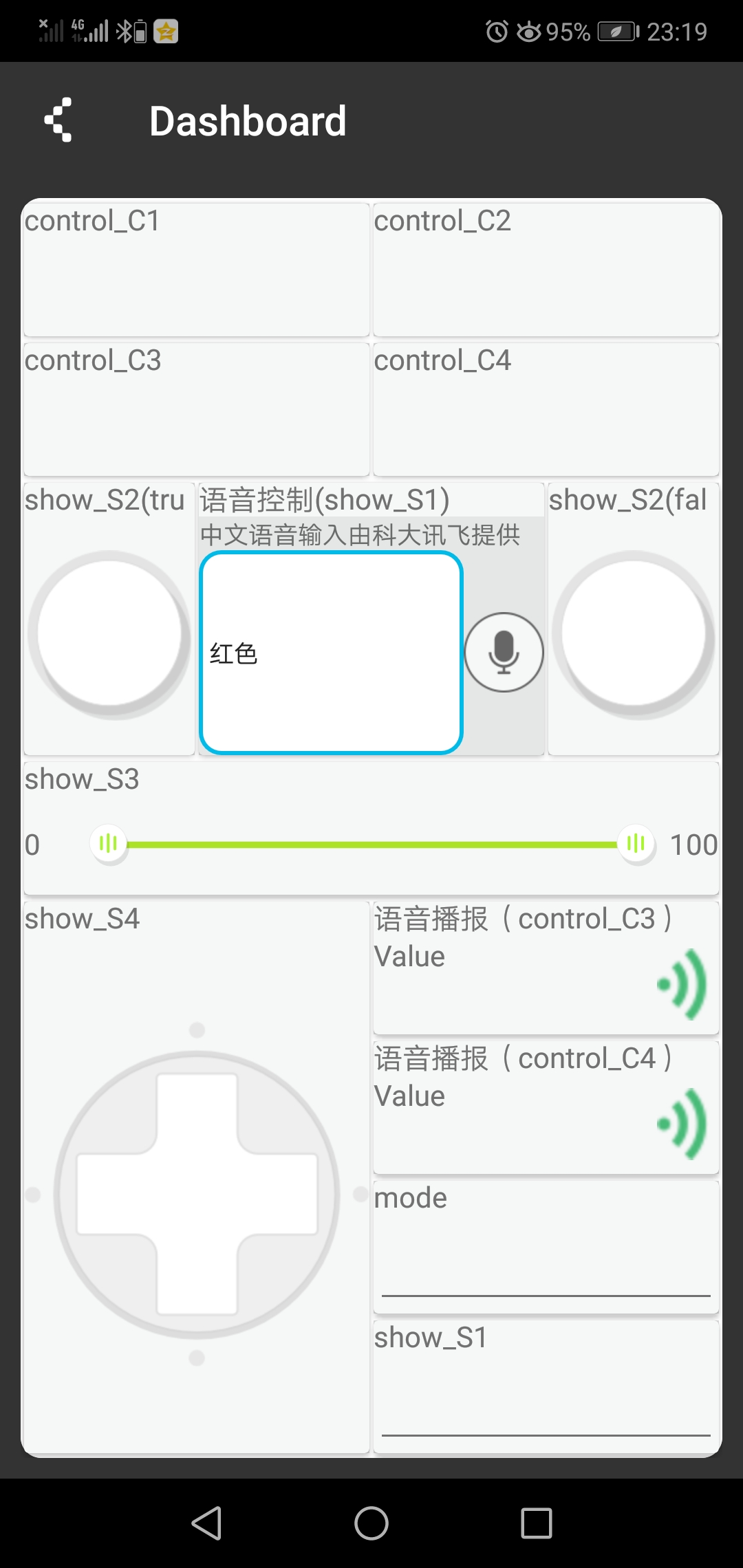Focus the show_S1 input field
The height and width of the screenshot is (1568, 743).
[x=546, y=1418]
